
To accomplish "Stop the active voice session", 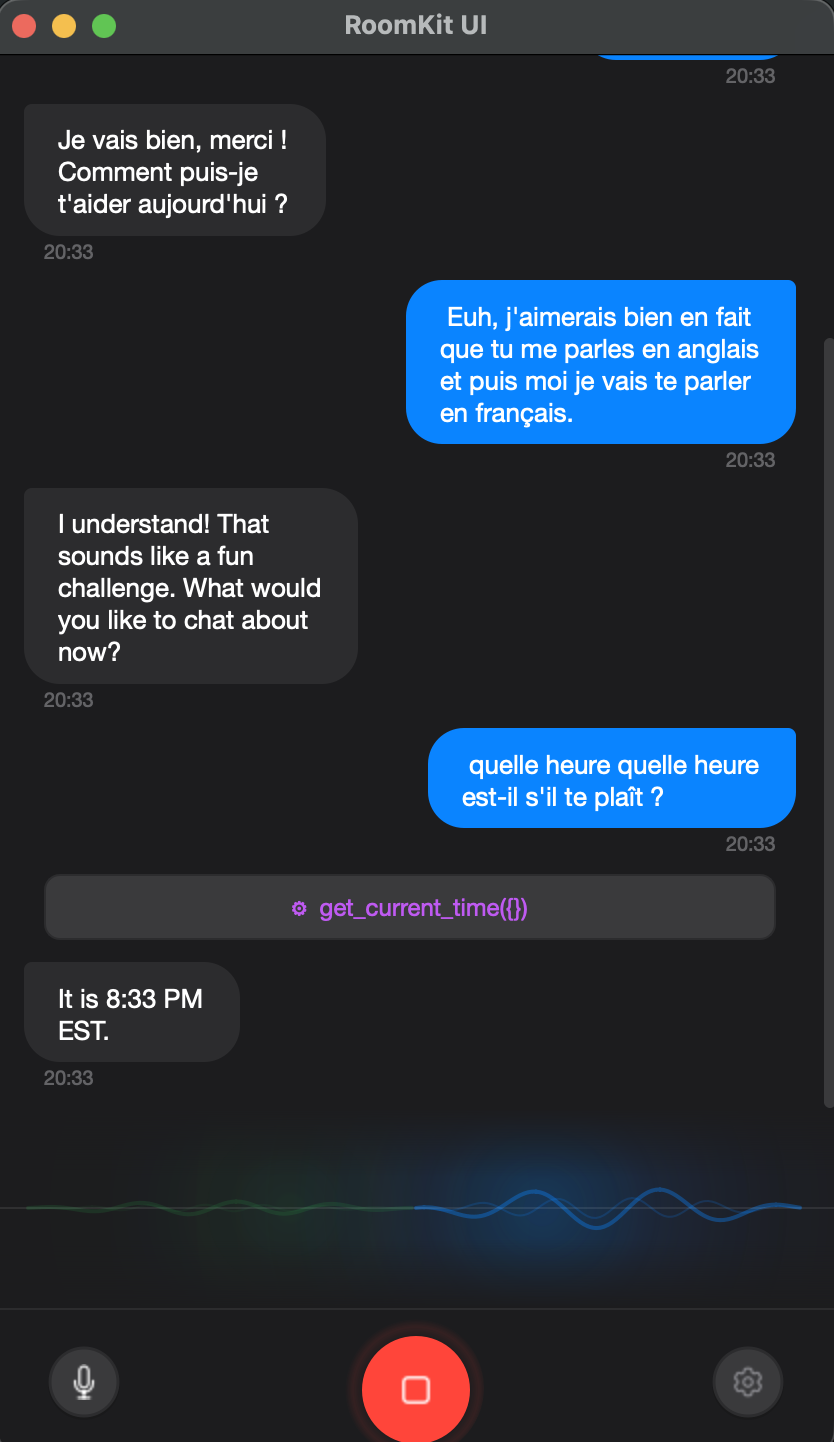I will [x=415, y=1389].
